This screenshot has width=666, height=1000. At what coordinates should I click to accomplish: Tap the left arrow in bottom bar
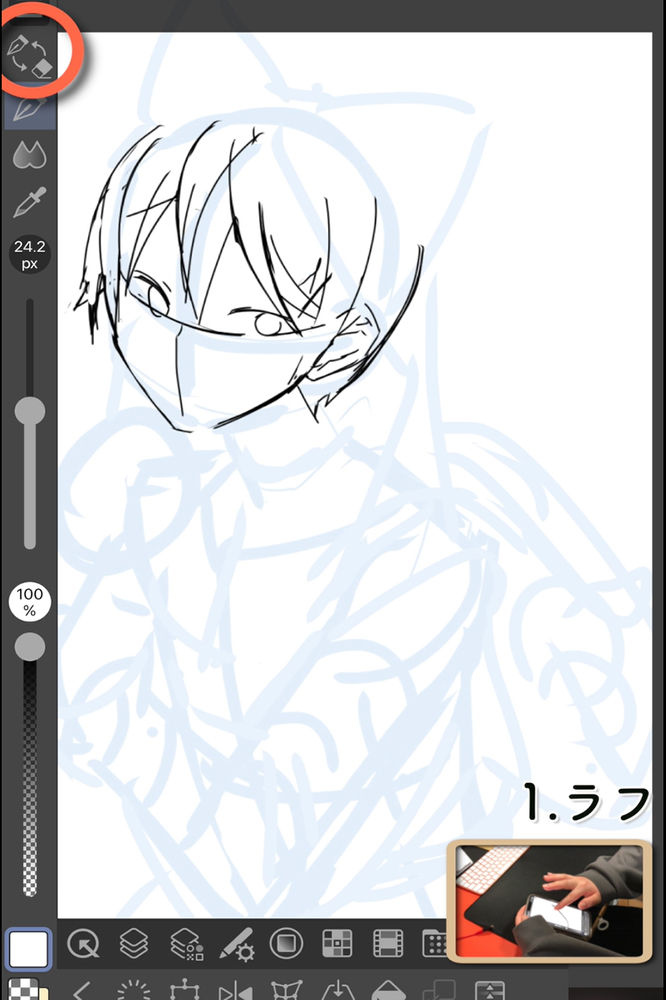tap(82, 990)
